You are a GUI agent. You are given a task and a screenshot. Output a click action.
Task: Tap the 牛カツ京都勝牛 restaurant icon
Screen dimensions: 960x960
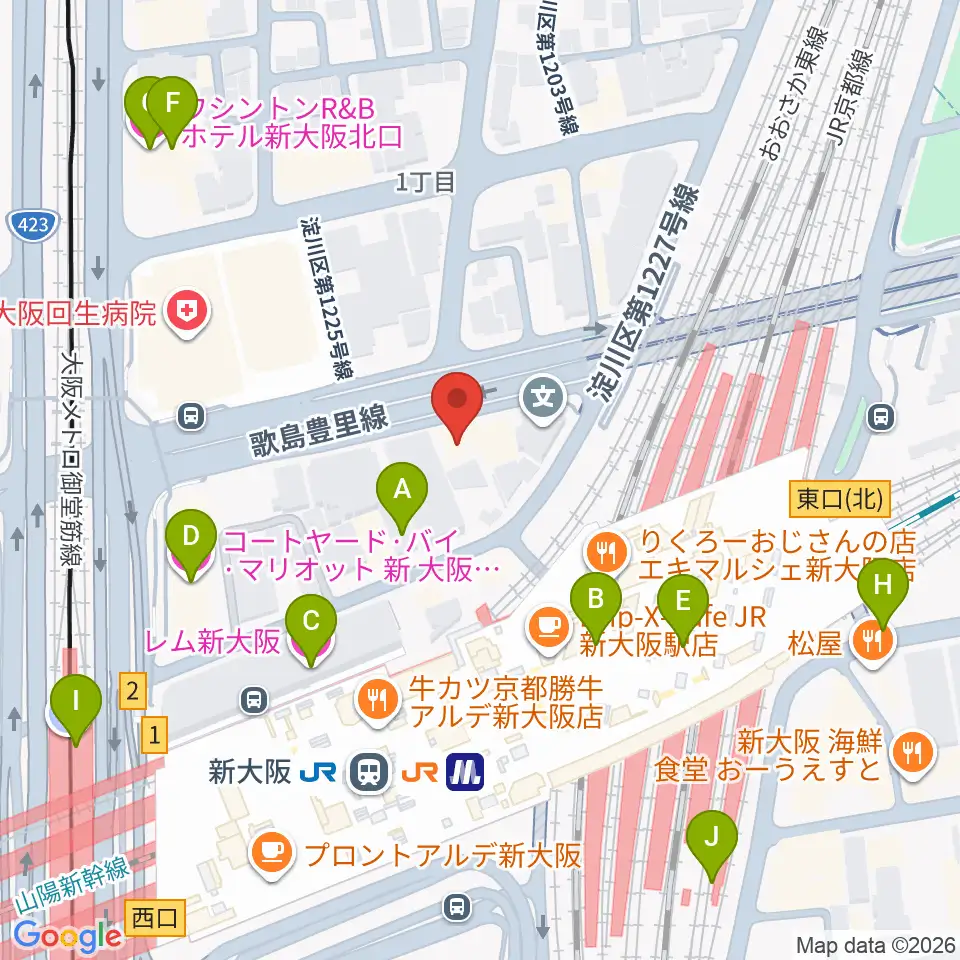[378, 702]
